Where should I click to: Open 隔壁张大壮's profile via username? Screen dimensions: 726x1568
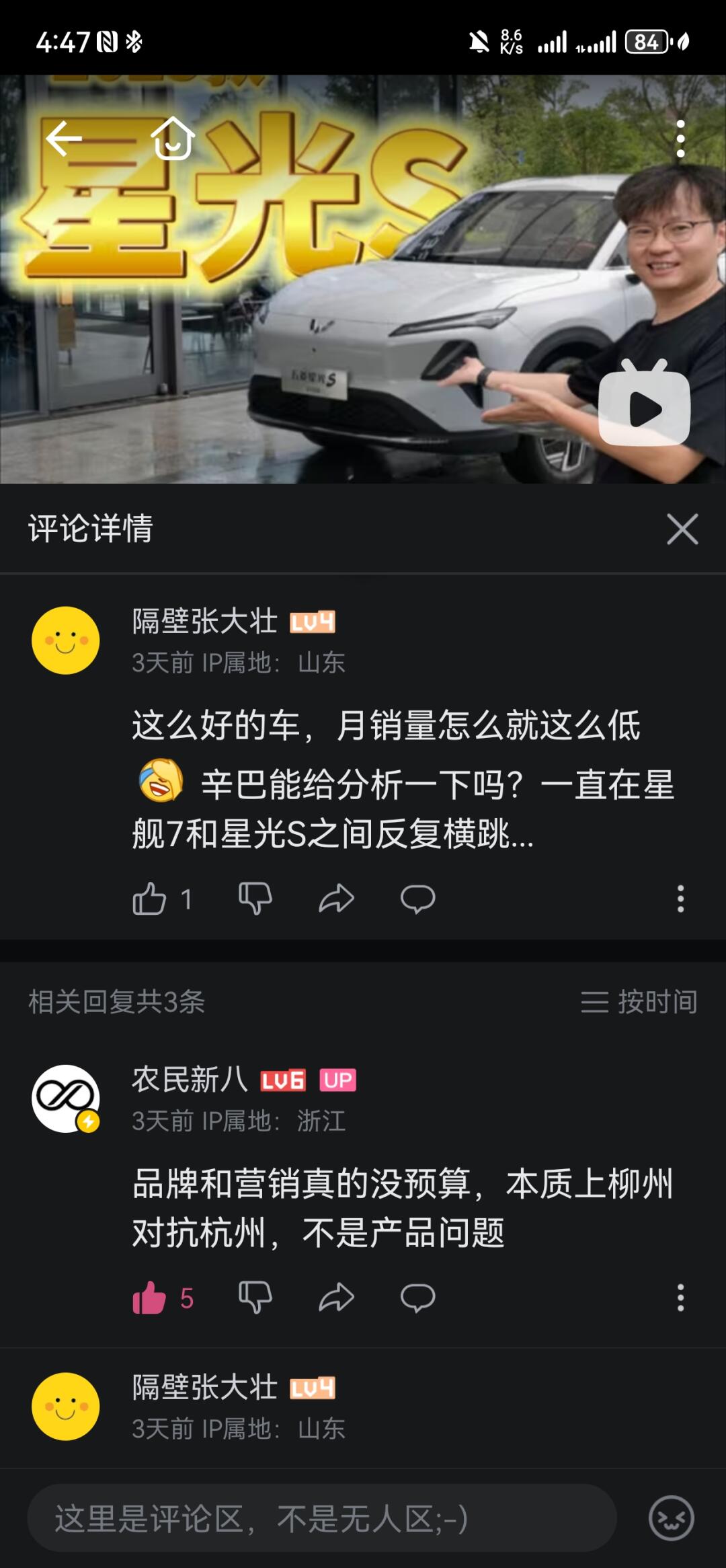point(204,623)
